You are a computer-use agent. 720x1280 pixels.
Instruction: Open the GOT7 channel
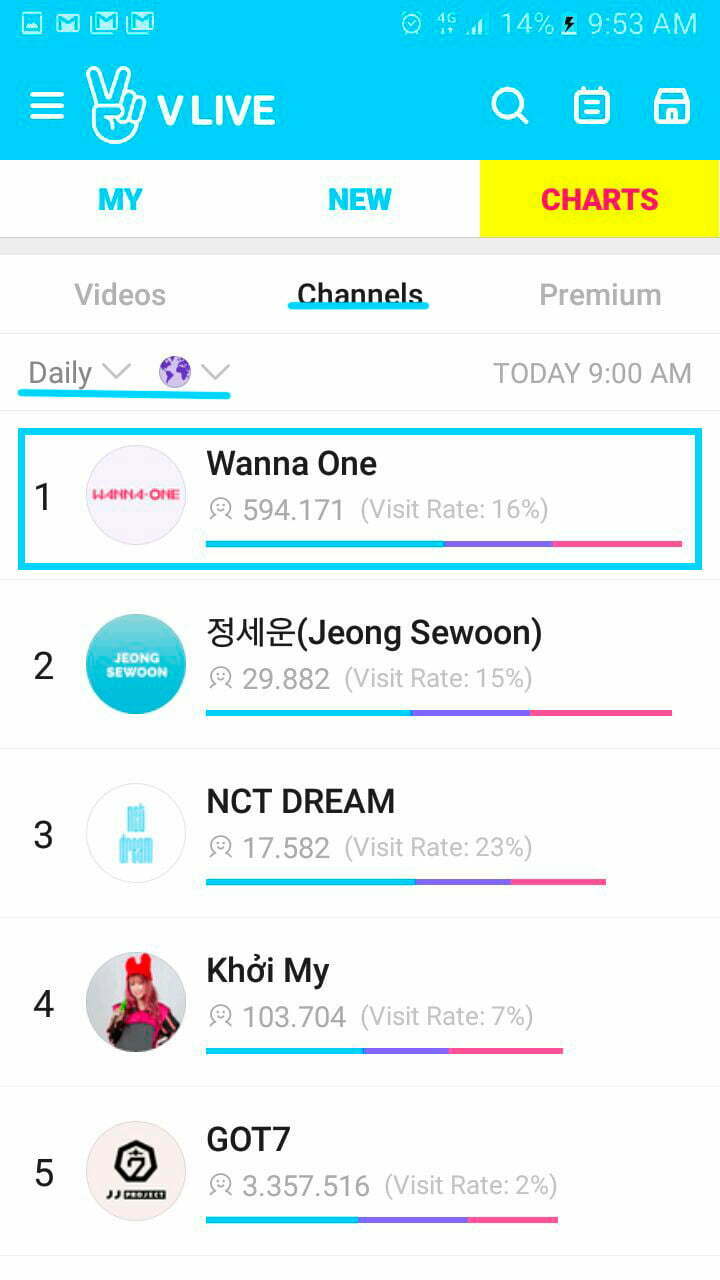(360, 1172)
